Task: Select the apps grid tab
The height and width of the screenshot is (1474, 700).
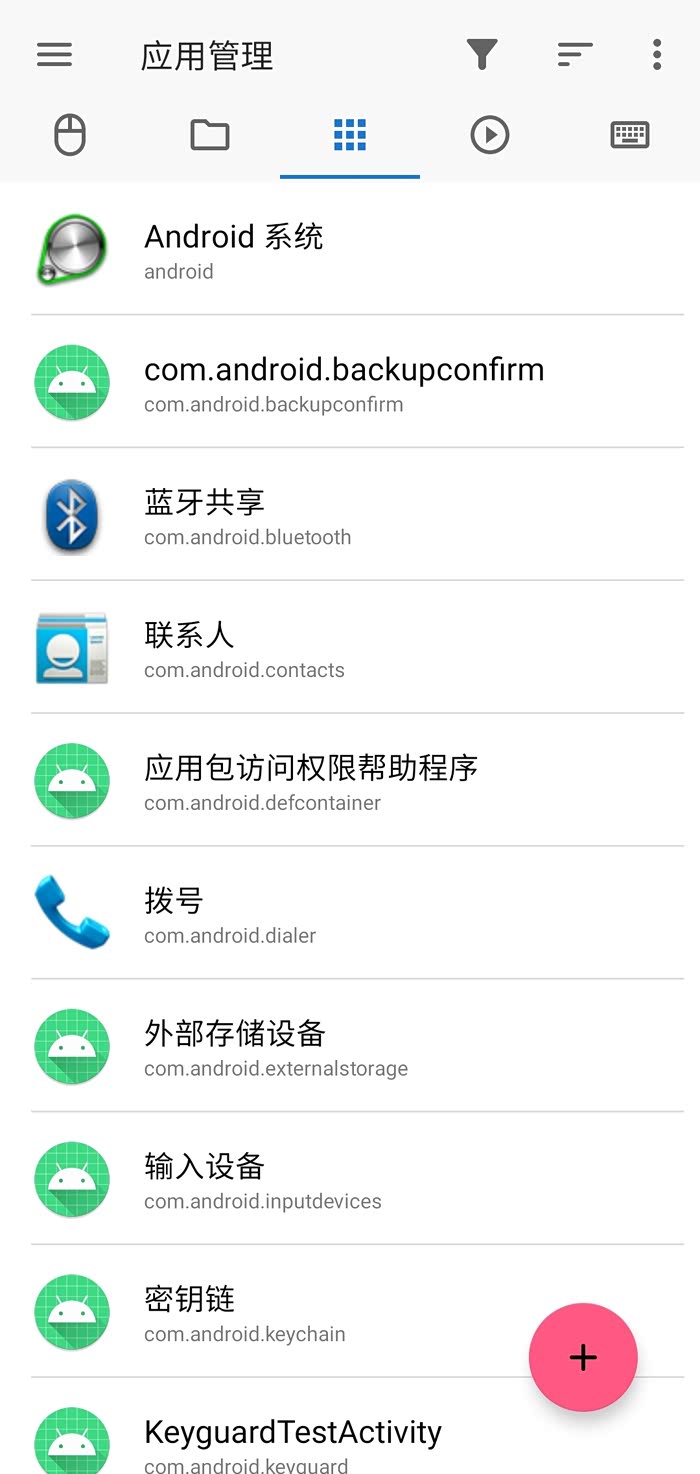Action: tap(350, 135)
